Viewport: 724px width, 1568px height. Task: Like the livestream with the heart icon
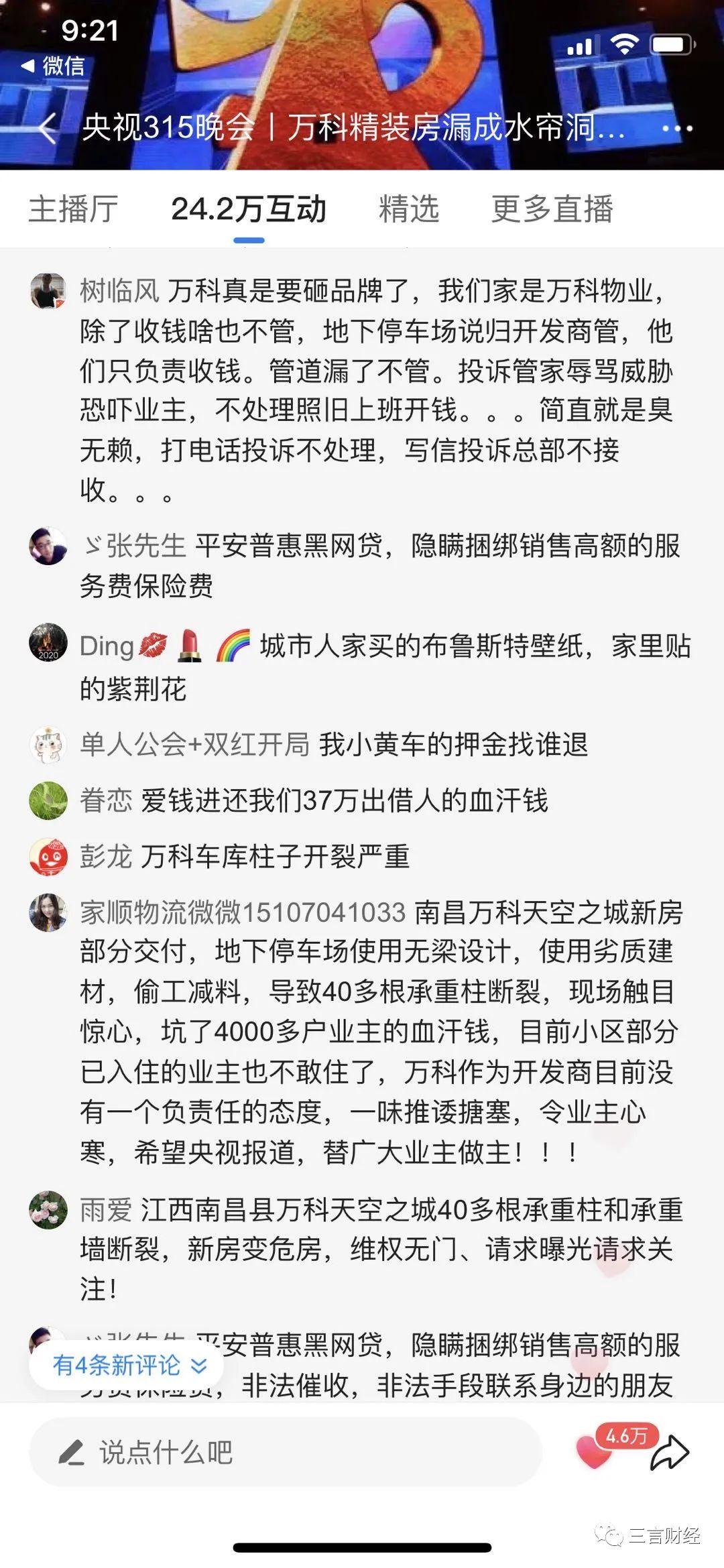pyautogui.click(x=593, y=1452)
